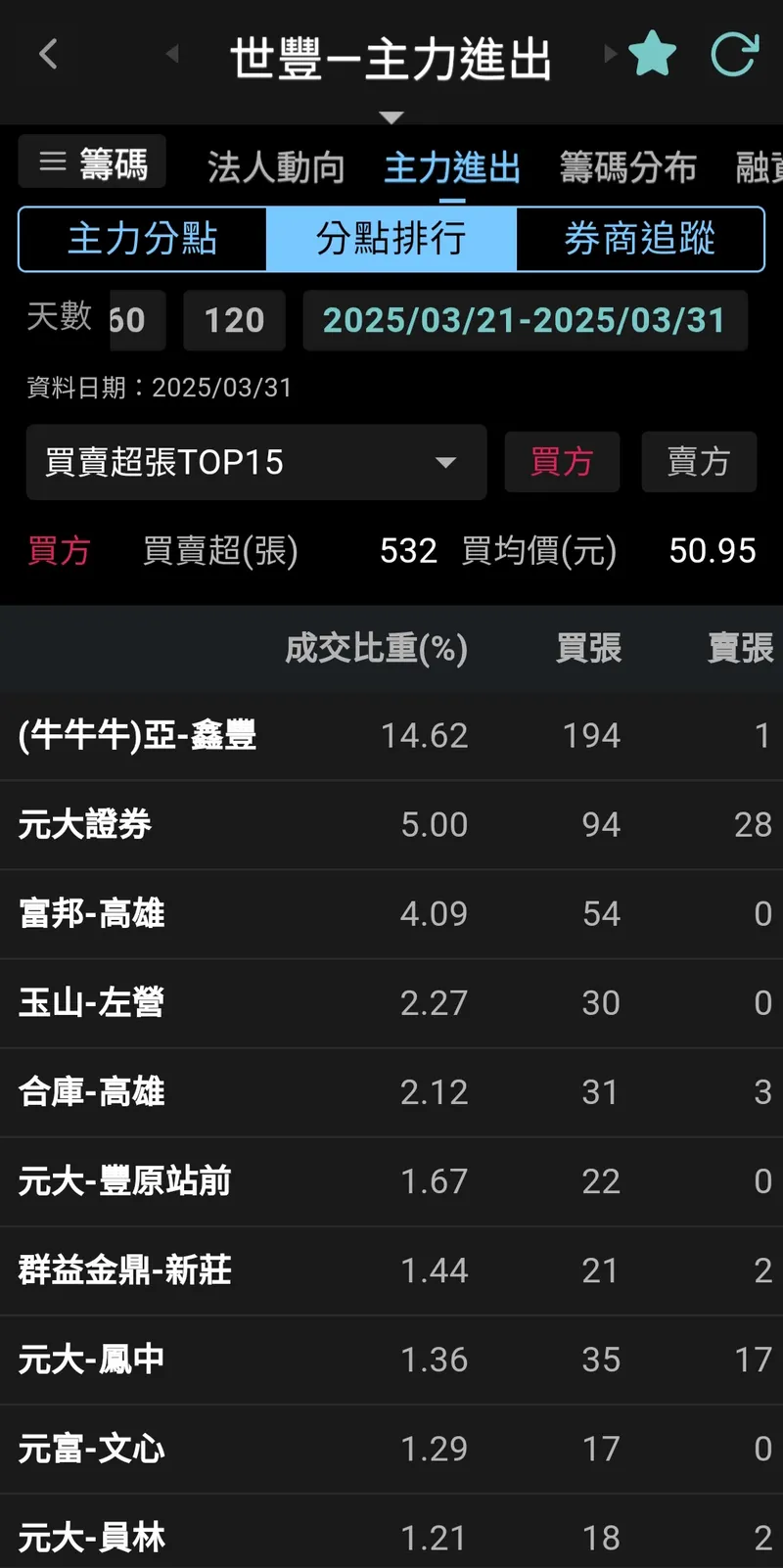Refresh the page data
This screenshot has width=783, height=1568.
734,54
